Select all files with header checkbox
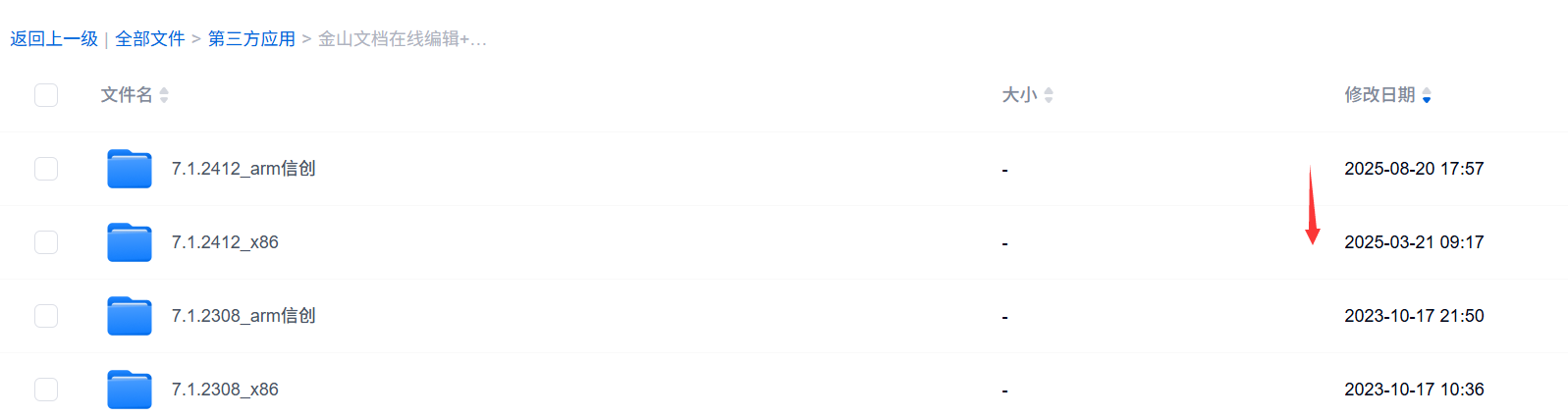 pyautogui.click(x=46, y=95)
